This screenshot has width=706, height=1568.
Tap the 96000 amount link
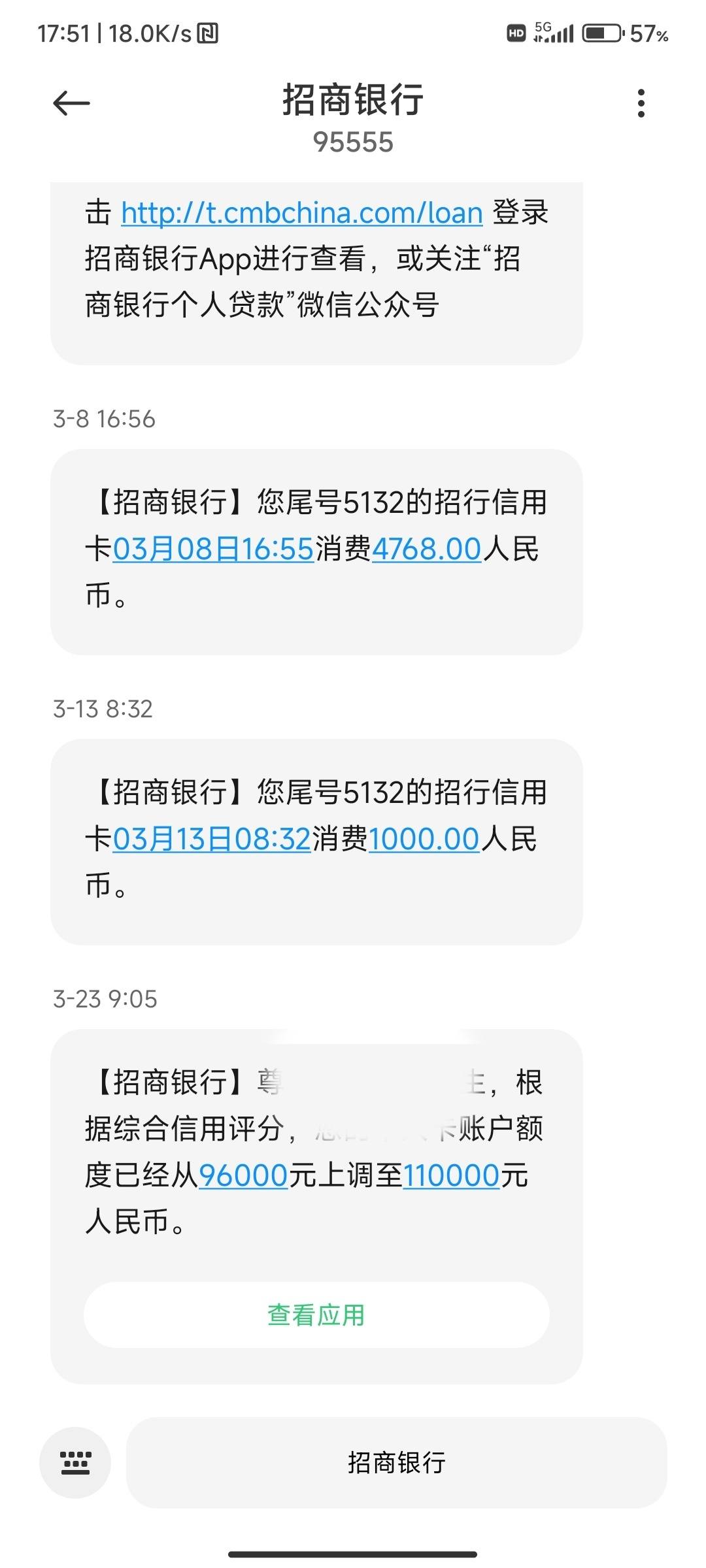[243, 1175]
